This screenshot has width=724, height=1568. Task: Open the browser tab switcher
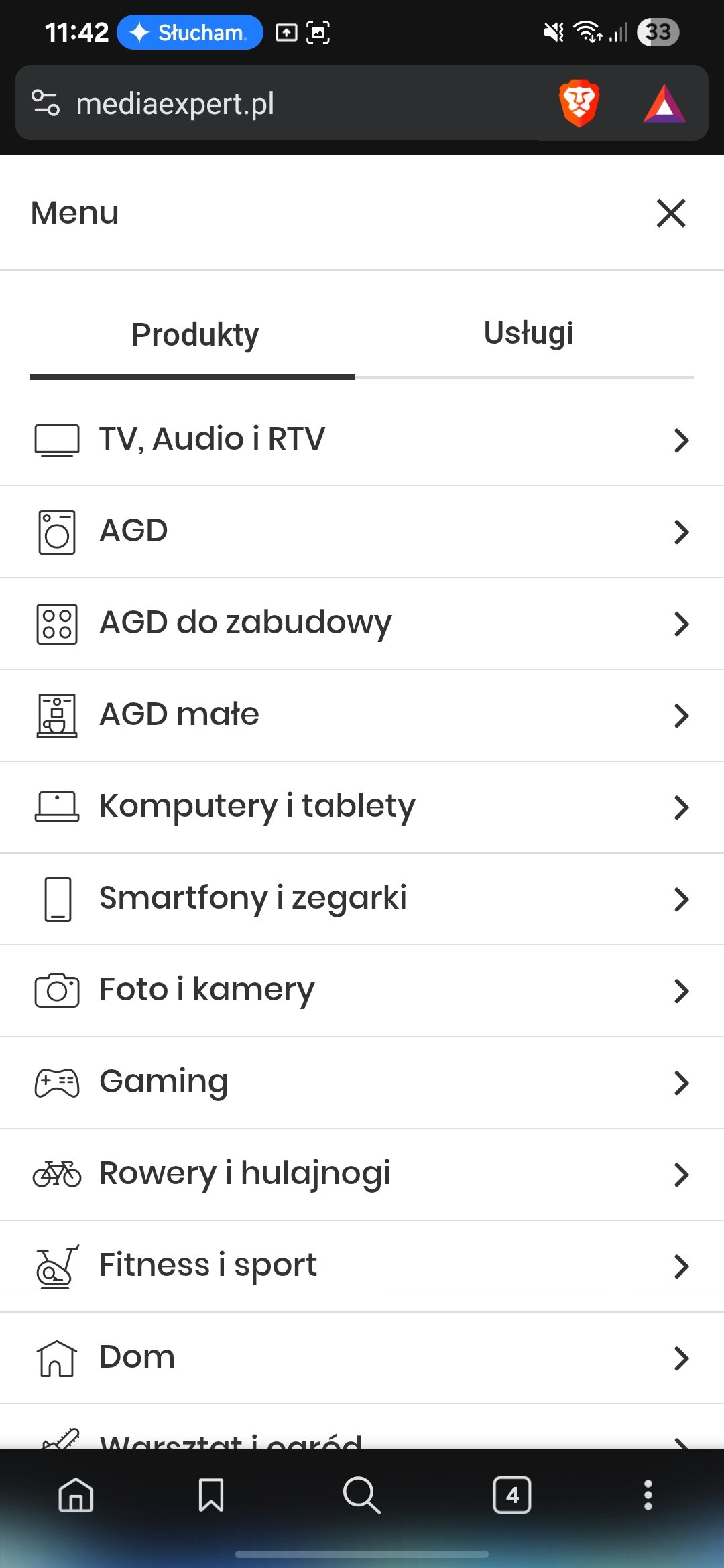click(x=512, y=1495)
